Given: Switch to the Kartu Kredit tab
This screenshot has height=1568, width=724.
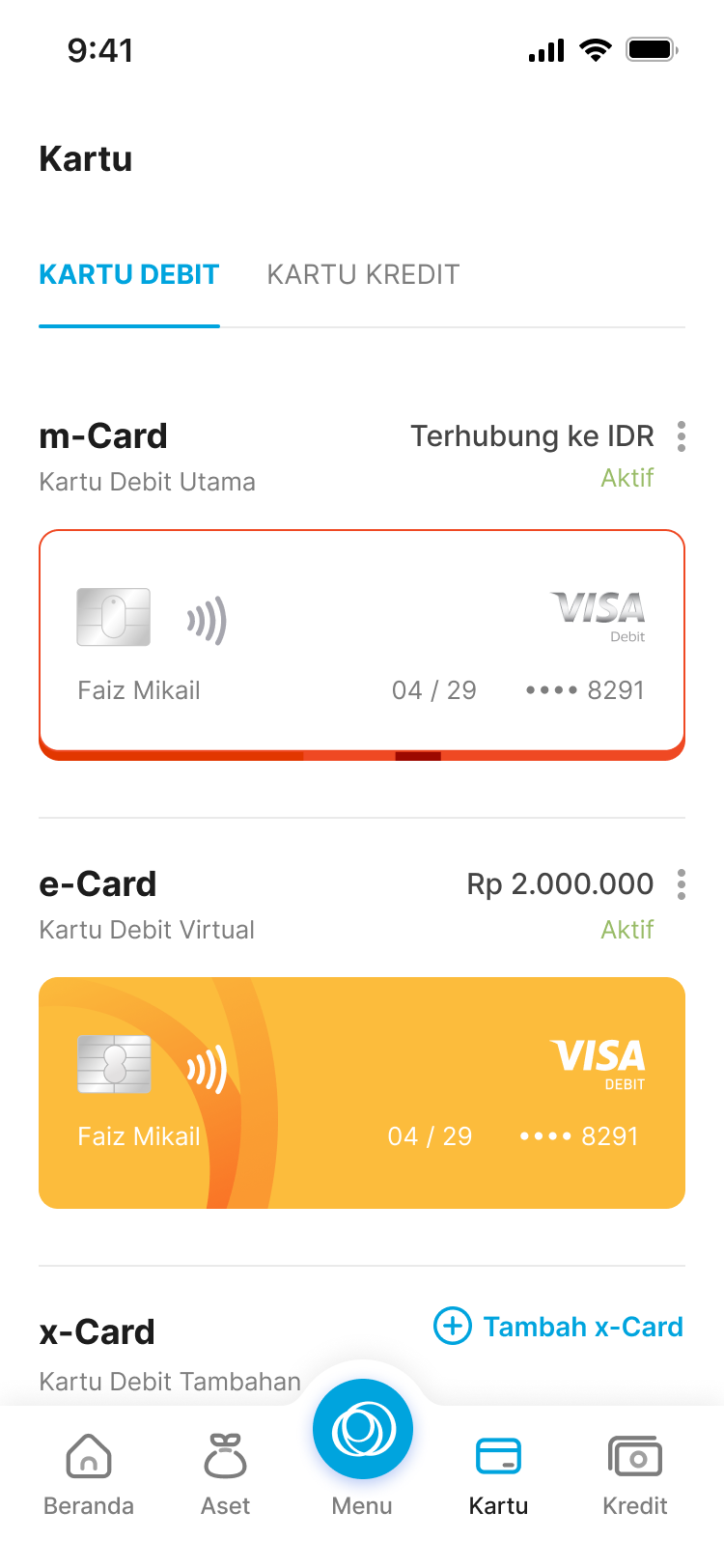Looking at the screenshot, I should coord(363,275).
